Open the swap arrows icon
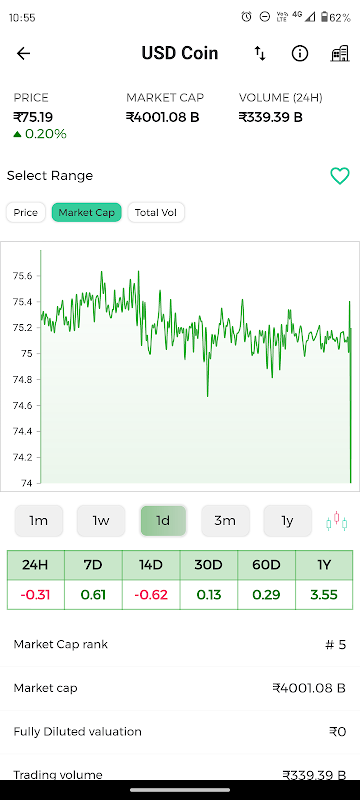 tap(260, 54)
